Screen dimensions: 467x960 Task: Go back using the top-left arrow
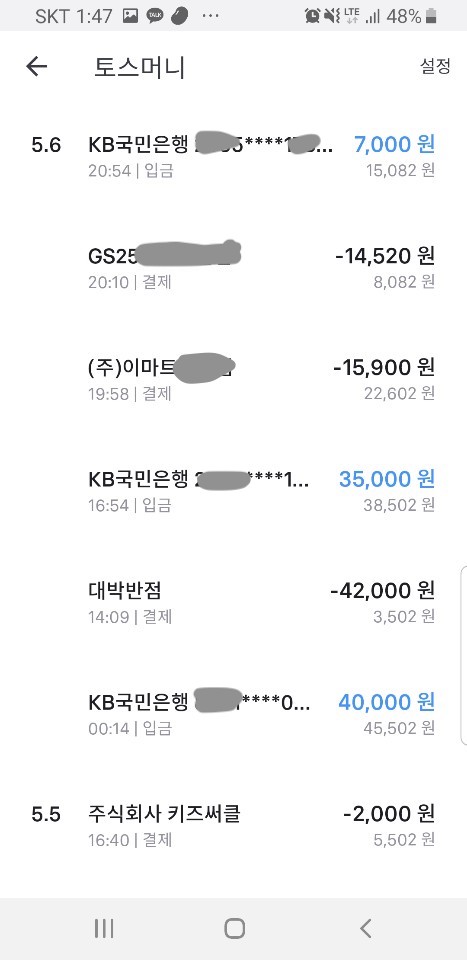pos(37,66)
